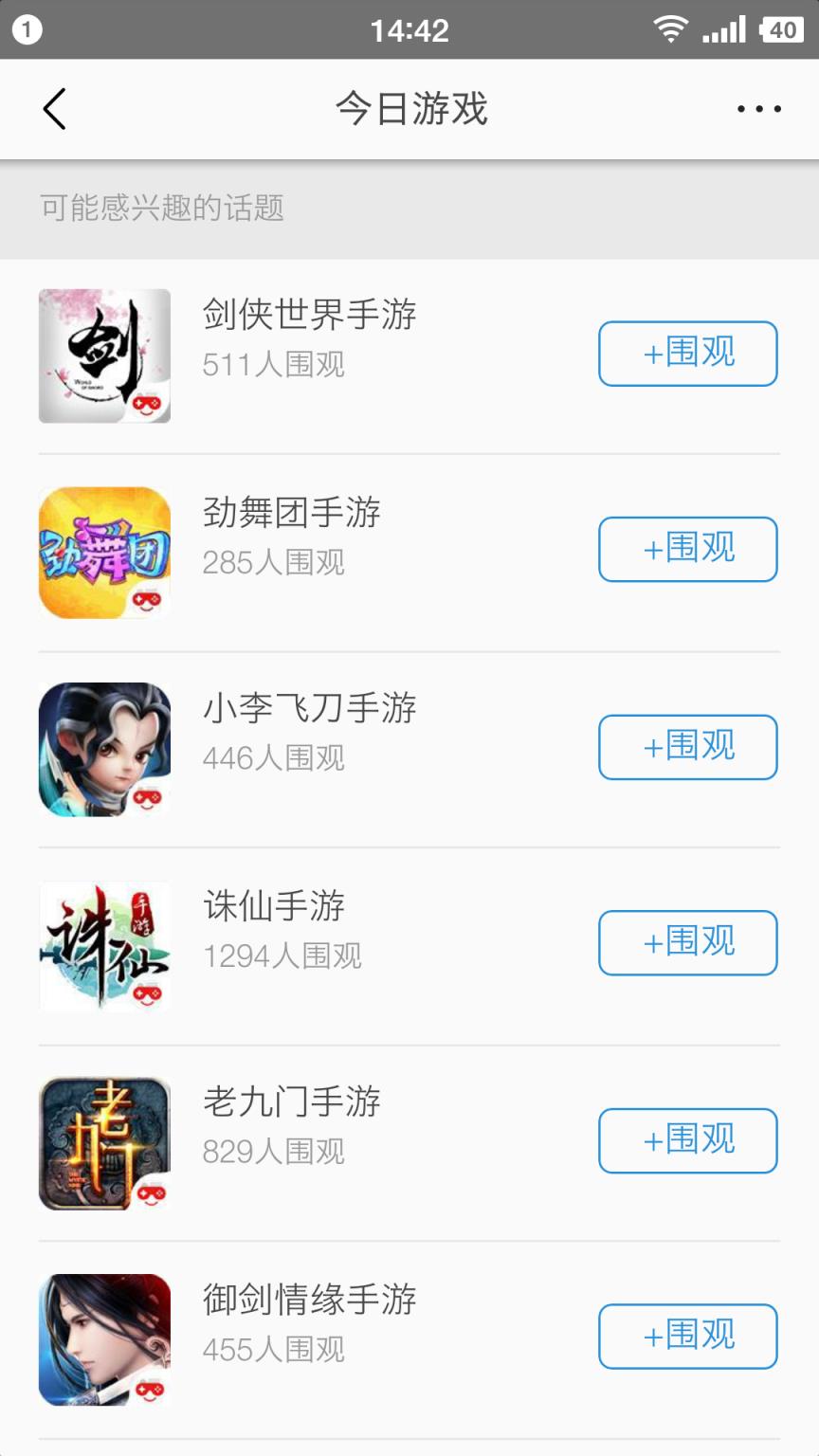Open the 今日游戏 title header
This screenshot has height=1456, width=819.
(409, 109)
